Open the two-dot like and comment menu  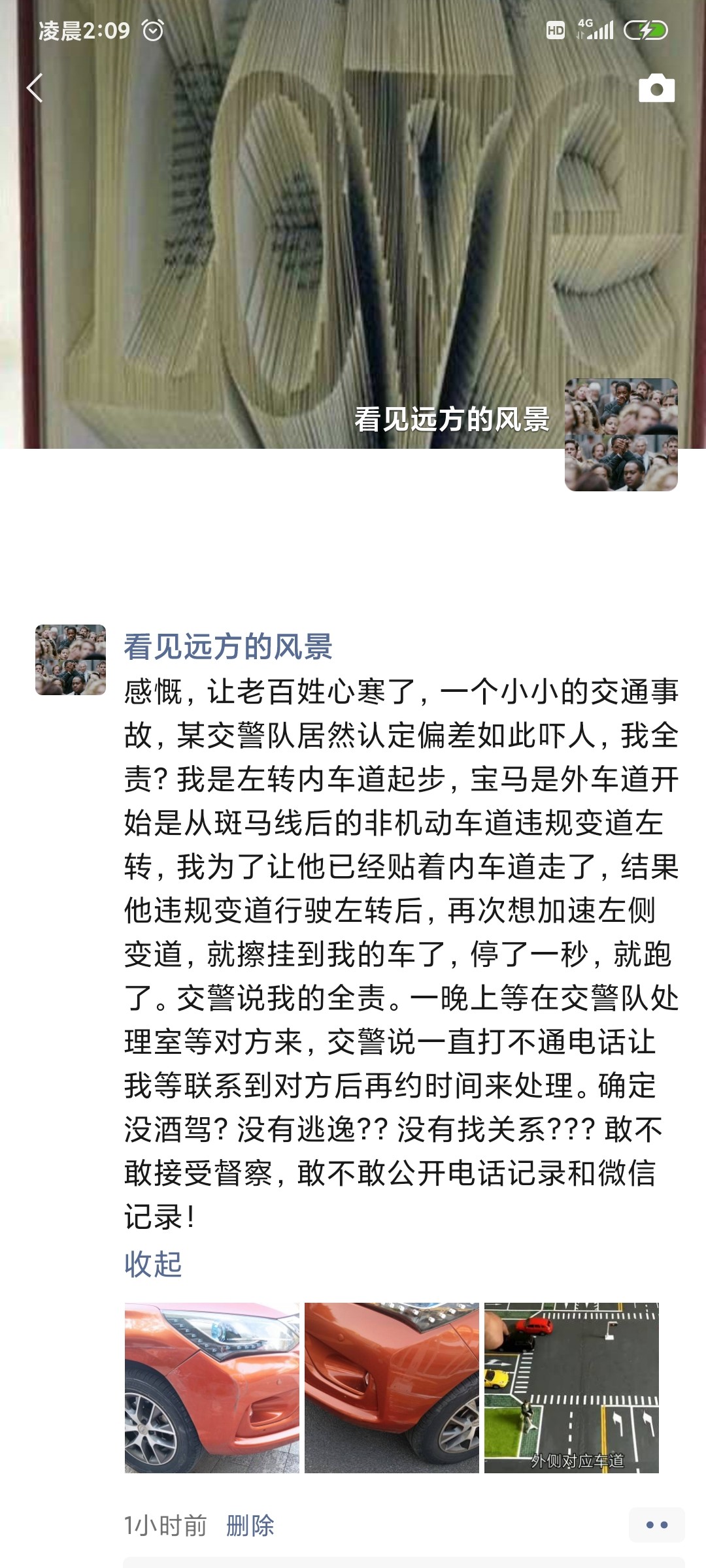coord(656,1525)
